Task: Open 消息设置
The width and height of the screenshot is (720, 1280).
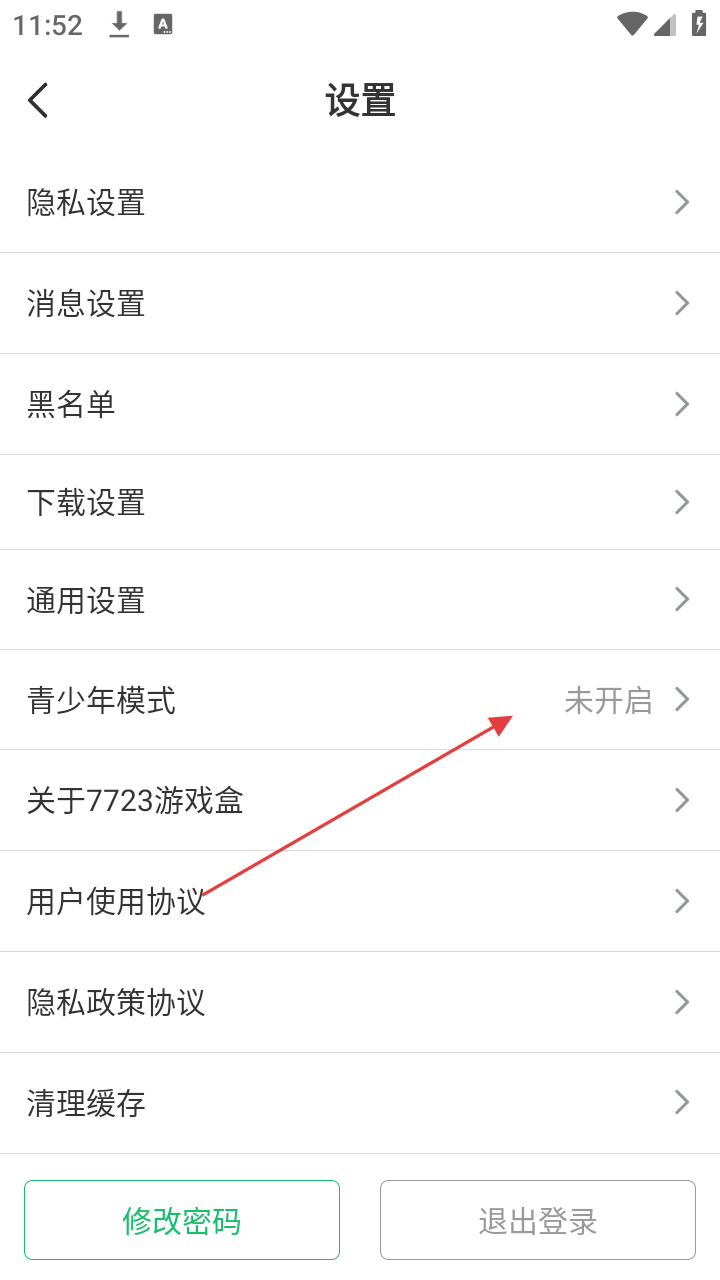Action: [360, 304]
